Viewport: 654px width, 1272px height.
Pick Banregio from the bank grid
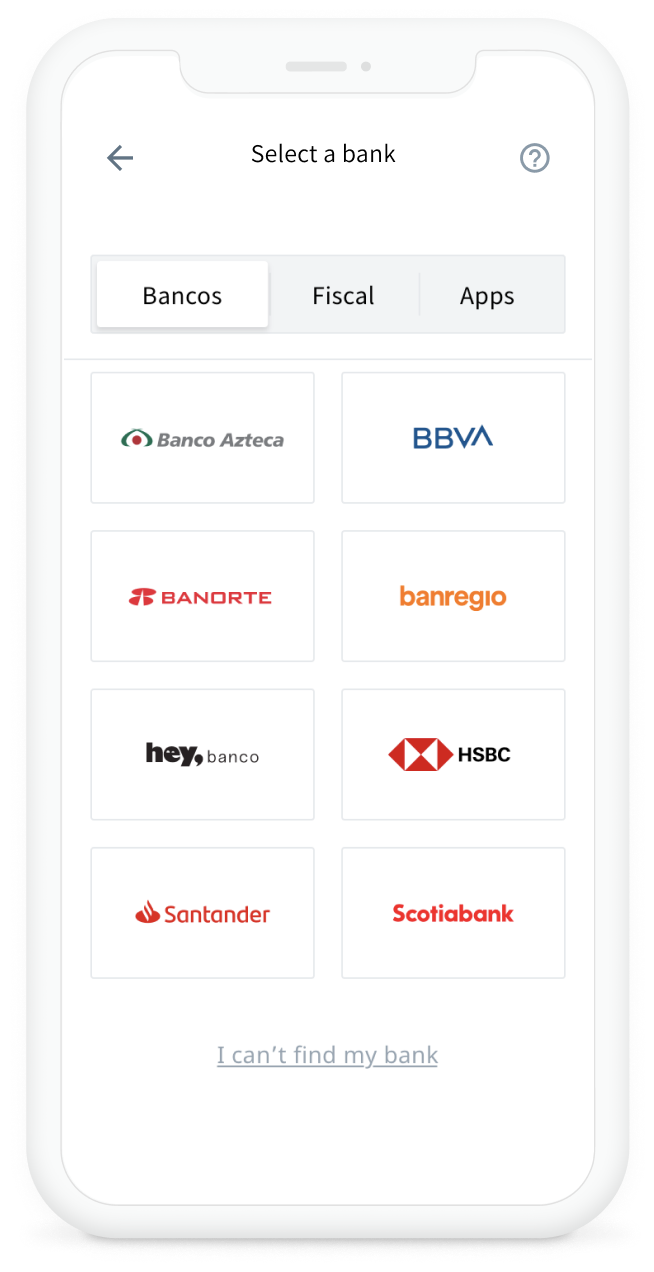453,596
